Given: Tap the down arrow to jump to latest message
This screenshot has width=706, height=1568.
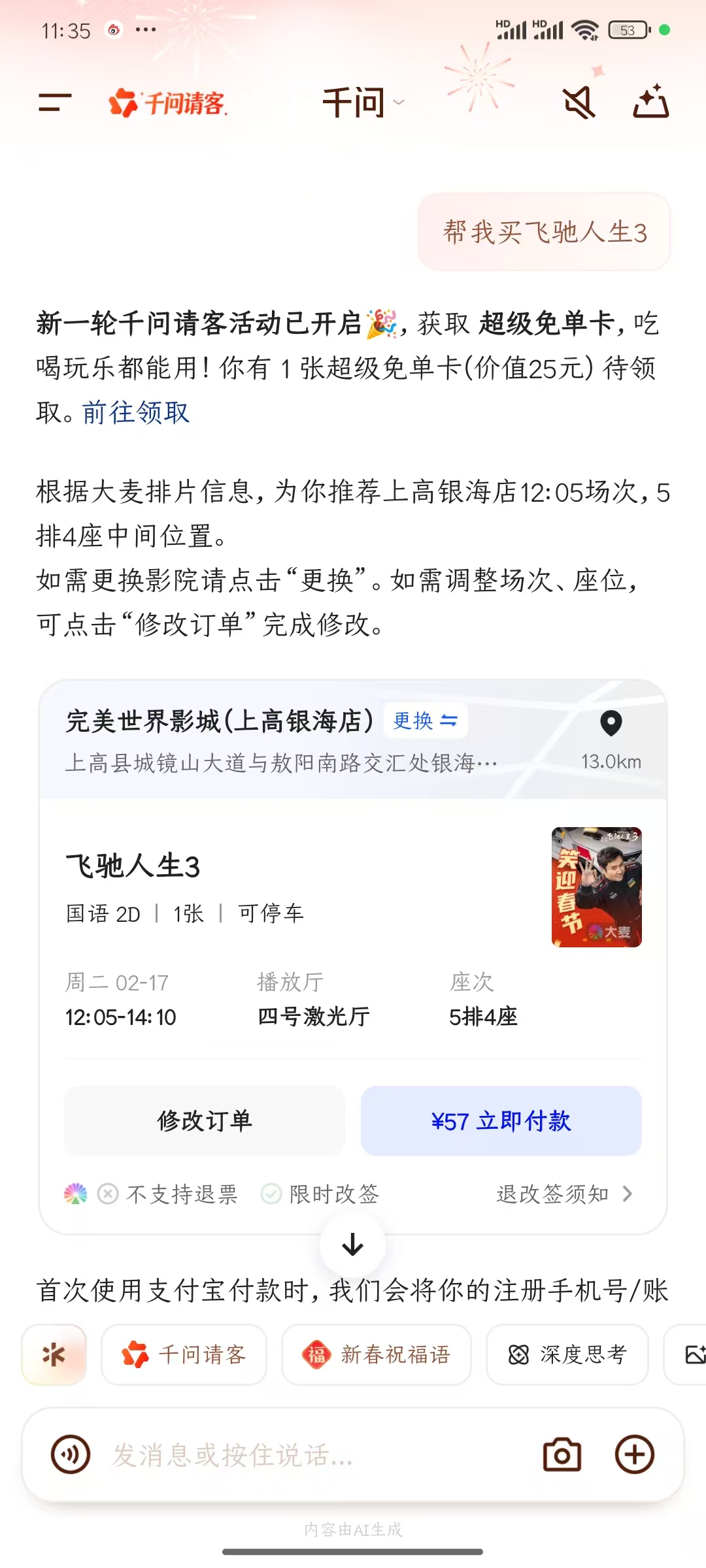Looking at the screenshot, I should click(x=352, y=1245).
